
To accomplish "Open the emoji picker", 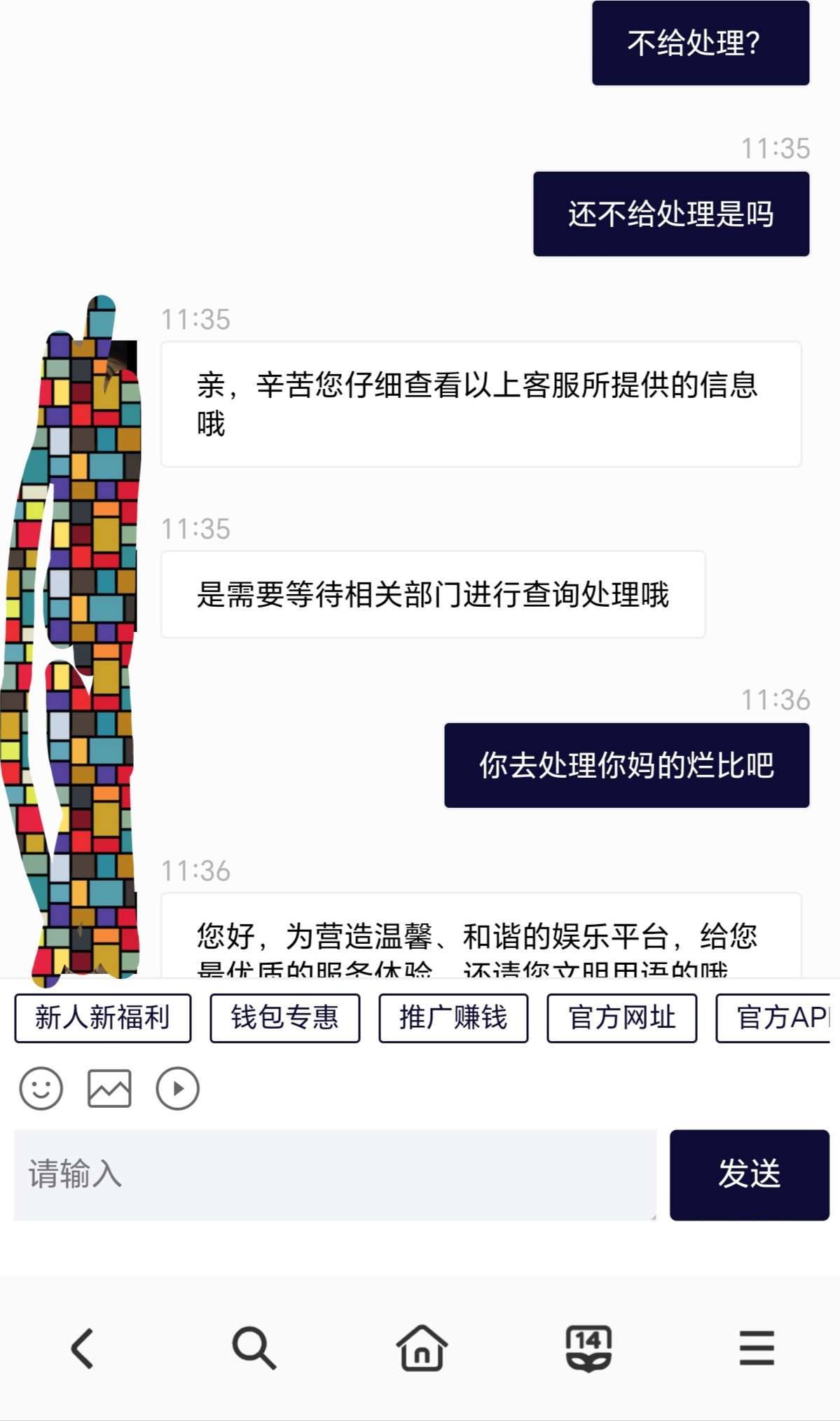I will [41, 1088].
